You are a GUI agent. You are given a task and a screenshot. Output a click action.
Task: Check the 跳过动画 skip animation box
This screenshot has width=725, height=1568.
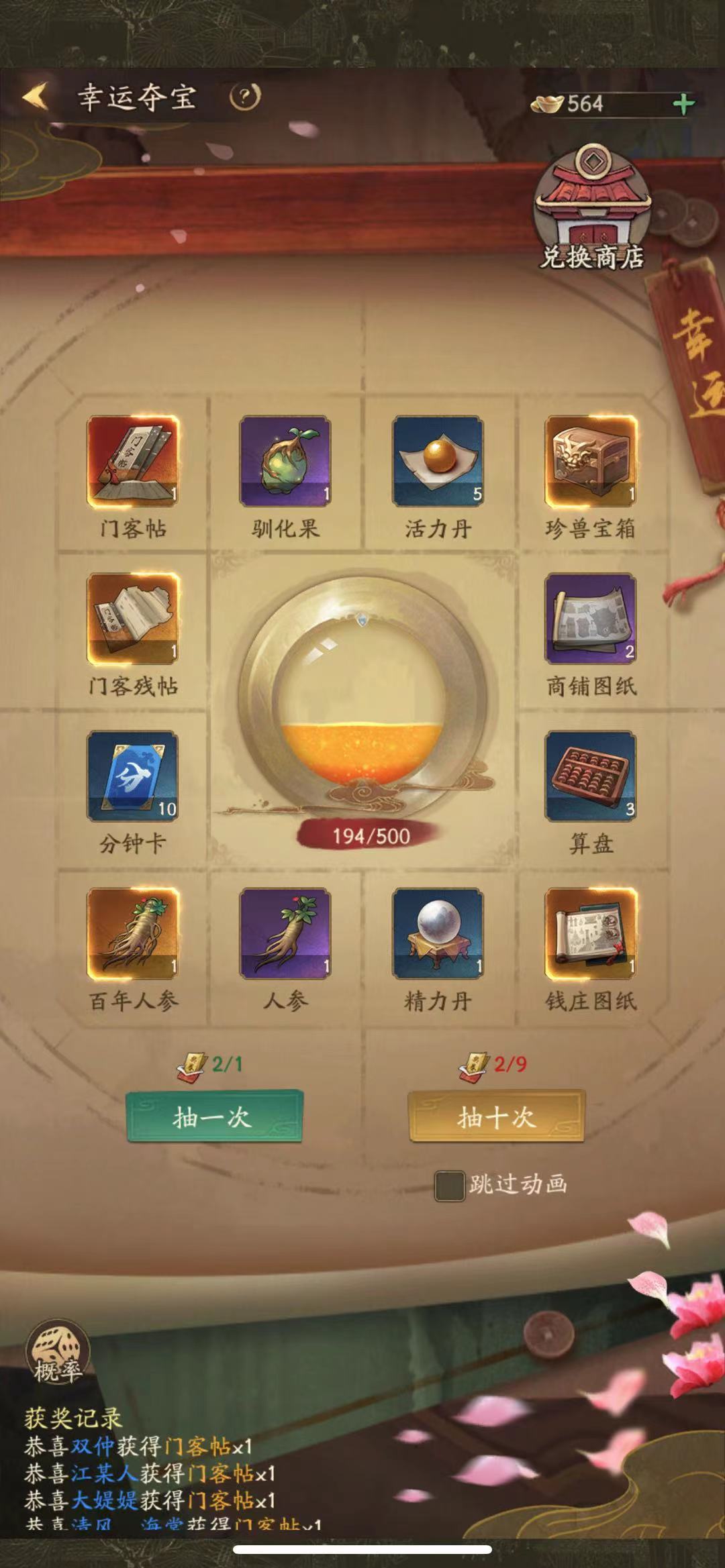coord(449,1186)
